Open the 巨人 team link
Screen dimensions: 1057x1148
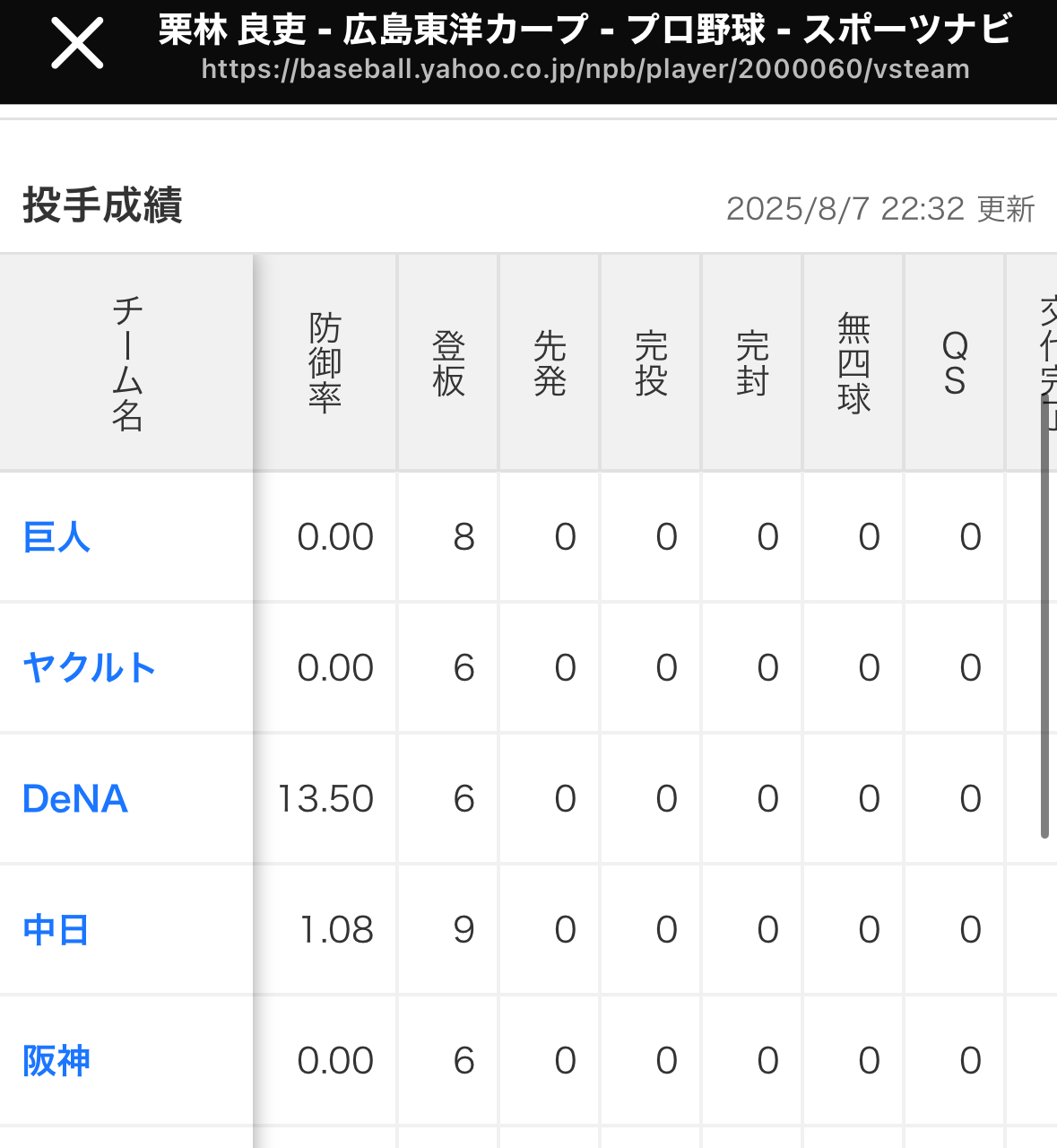pos(56,537)
